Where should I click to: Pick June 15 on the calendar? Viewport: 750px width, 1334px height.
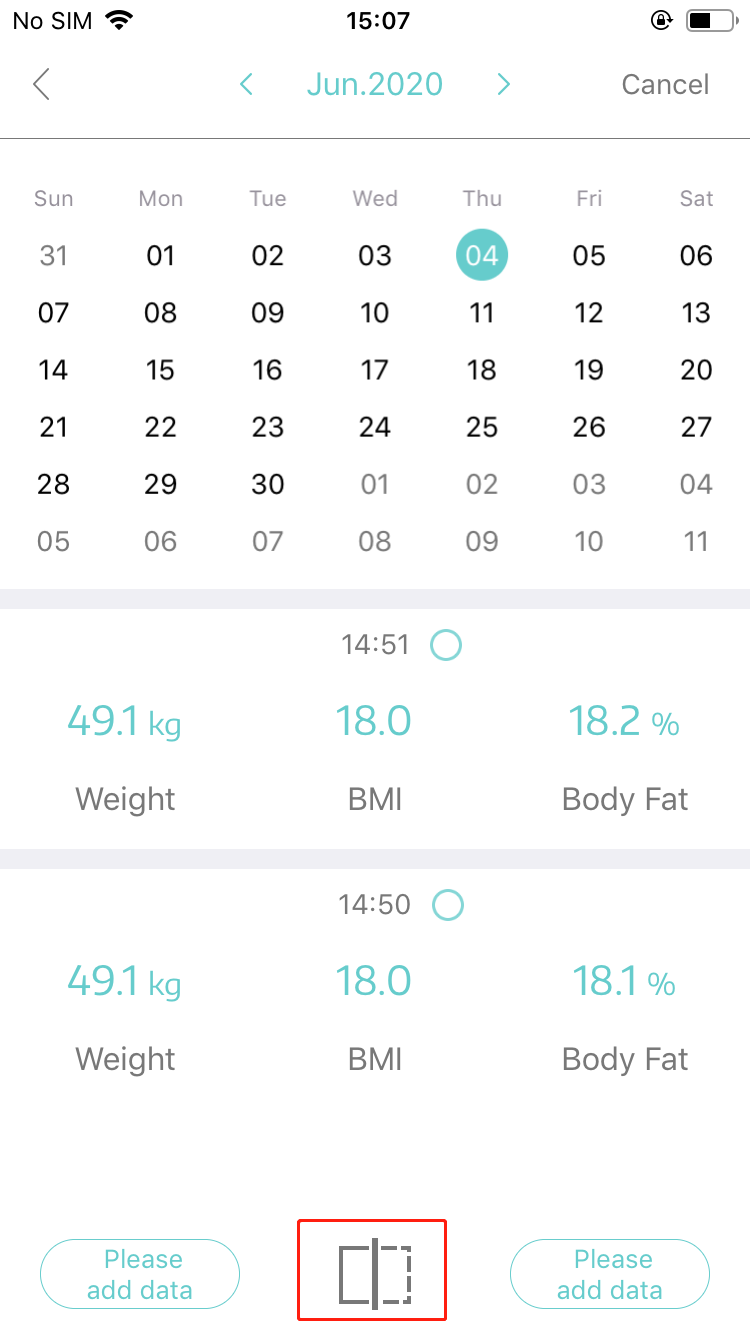[160, 370]
